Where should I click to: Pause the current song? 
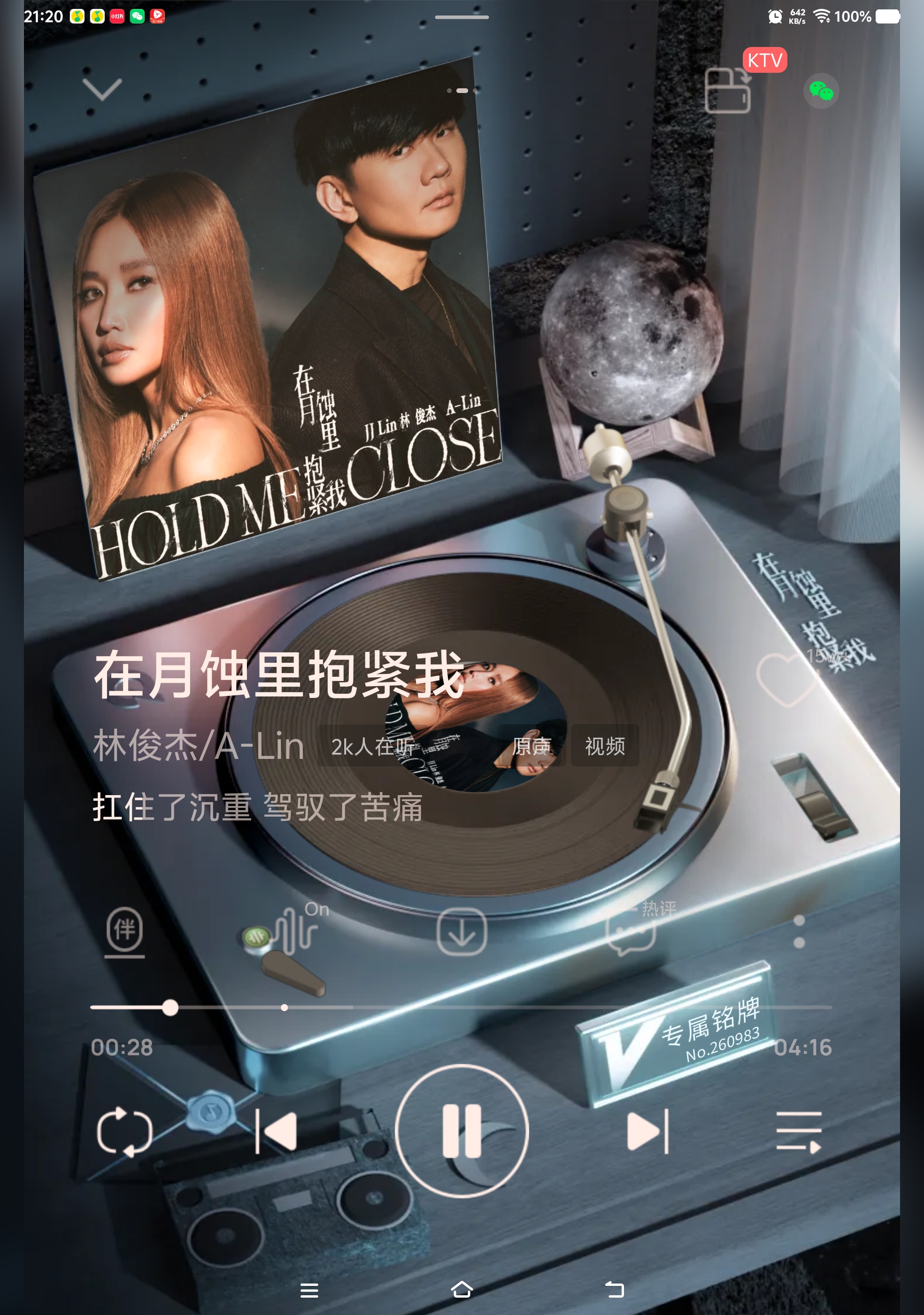coord(462,1131)
